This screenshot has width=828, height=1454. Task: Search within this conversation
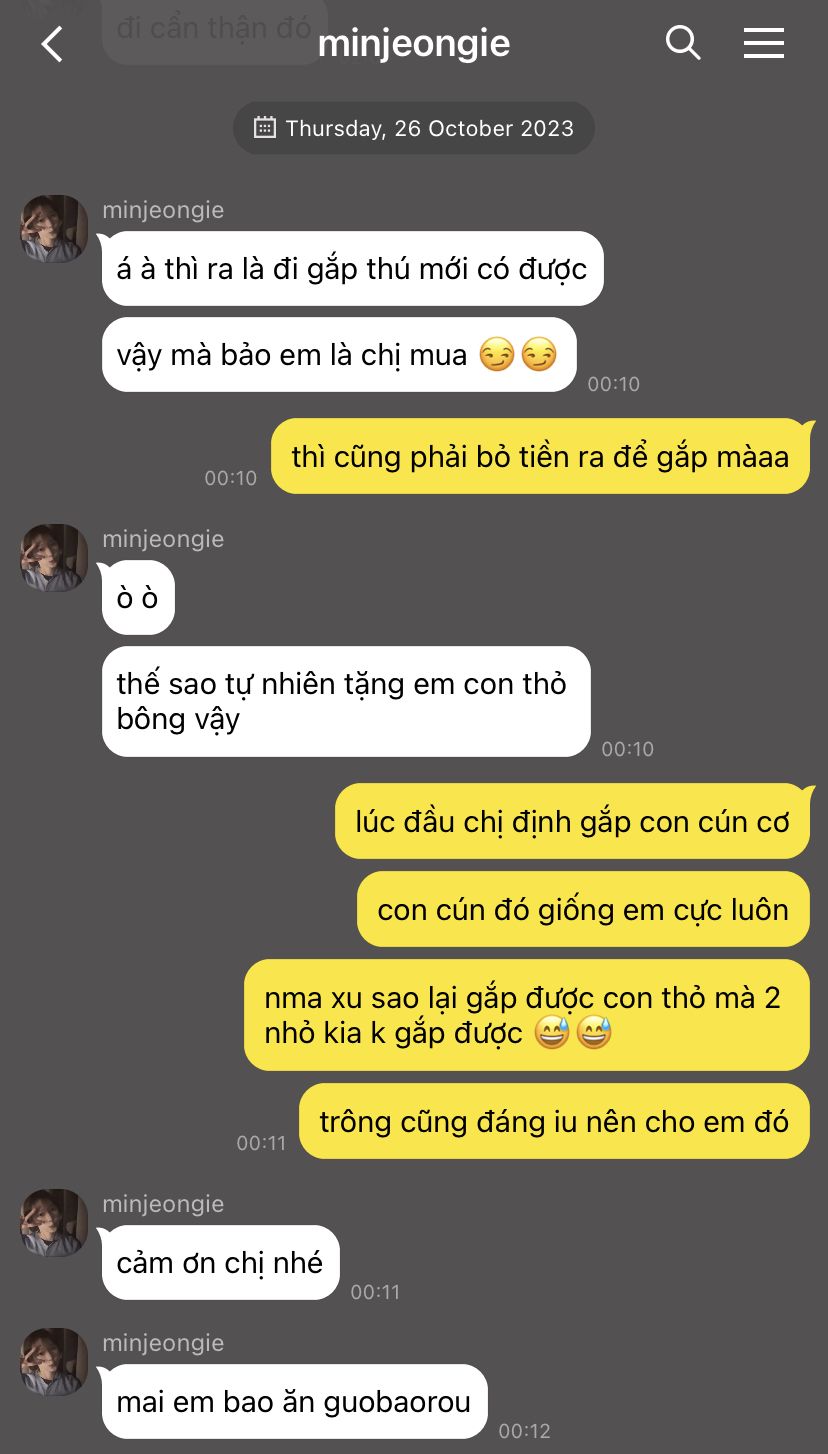(683, 43)
